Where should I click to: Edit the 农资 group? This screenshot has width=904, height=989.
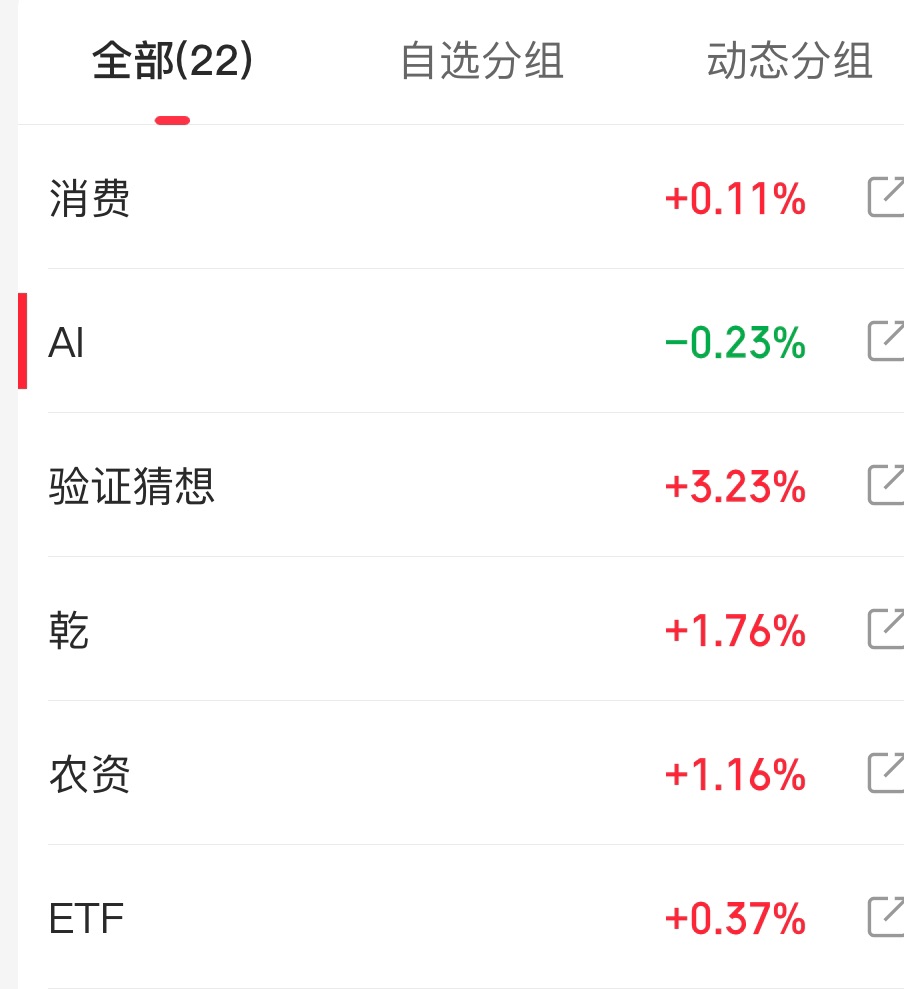pos(885,773)
